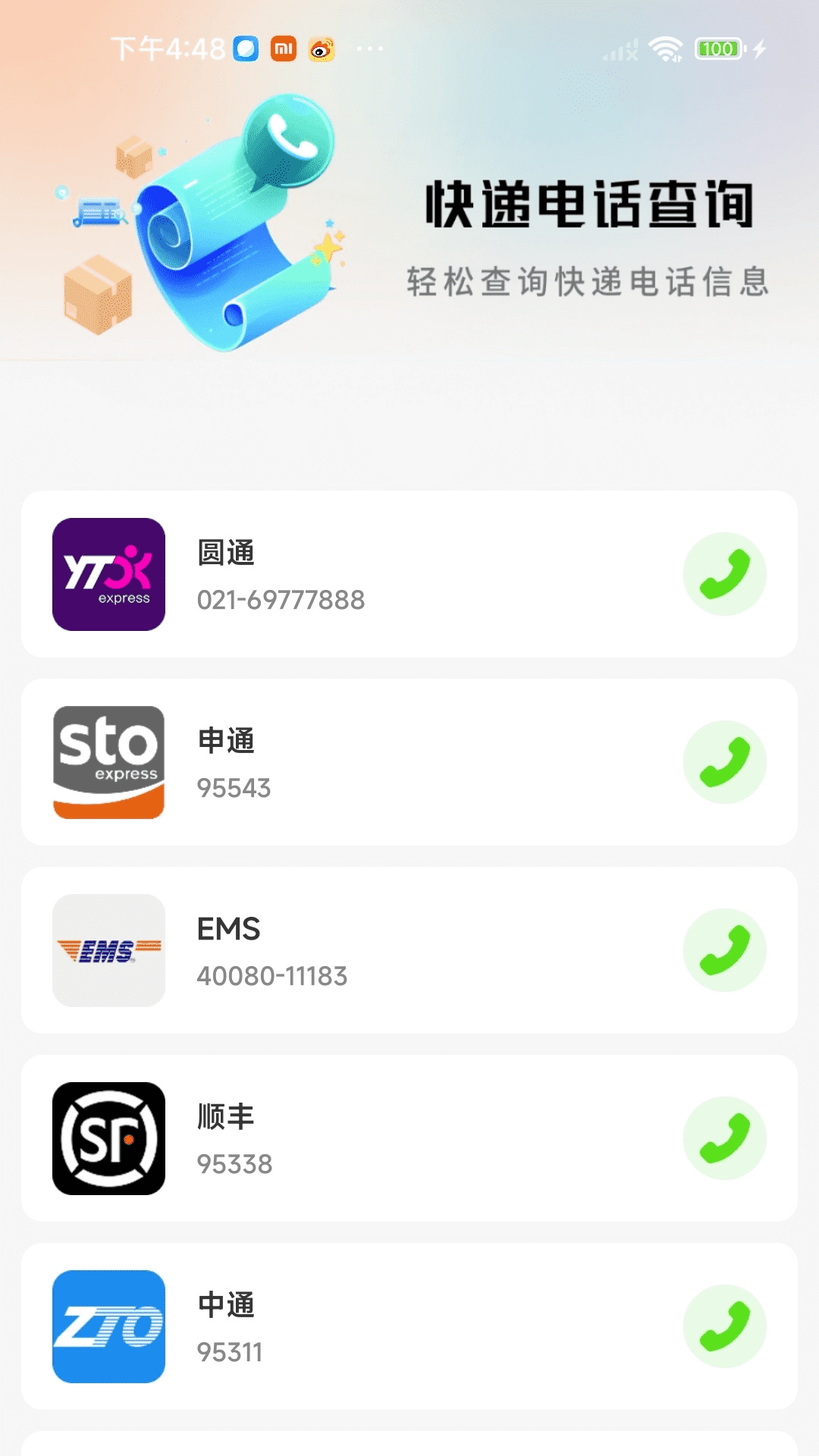The image size is (819, 1456).
Task: Open the 圆通 courier entry card
Action: tap(409, 574)
